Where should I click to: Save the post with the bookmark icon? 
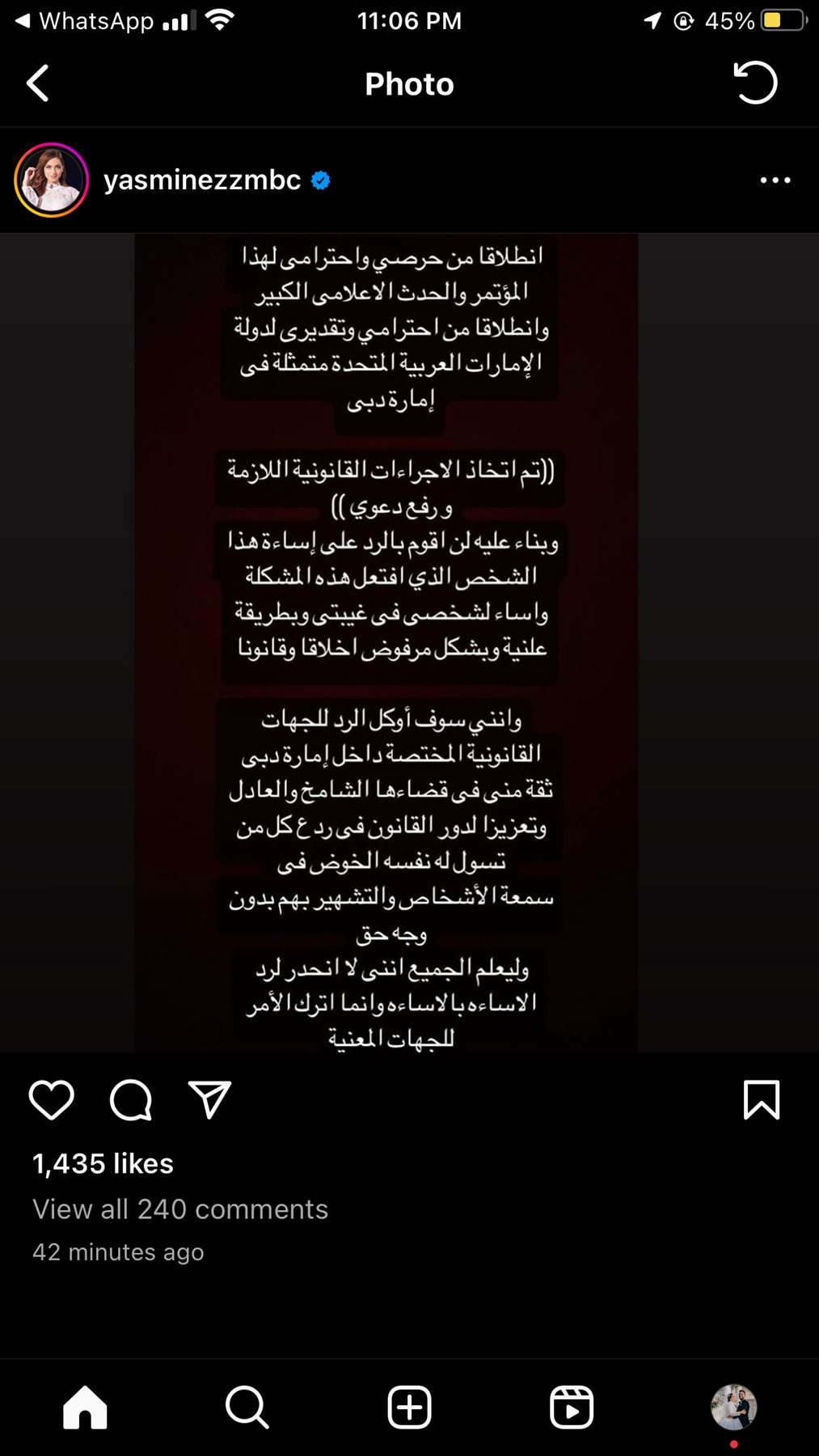(x=761, y=1100)
